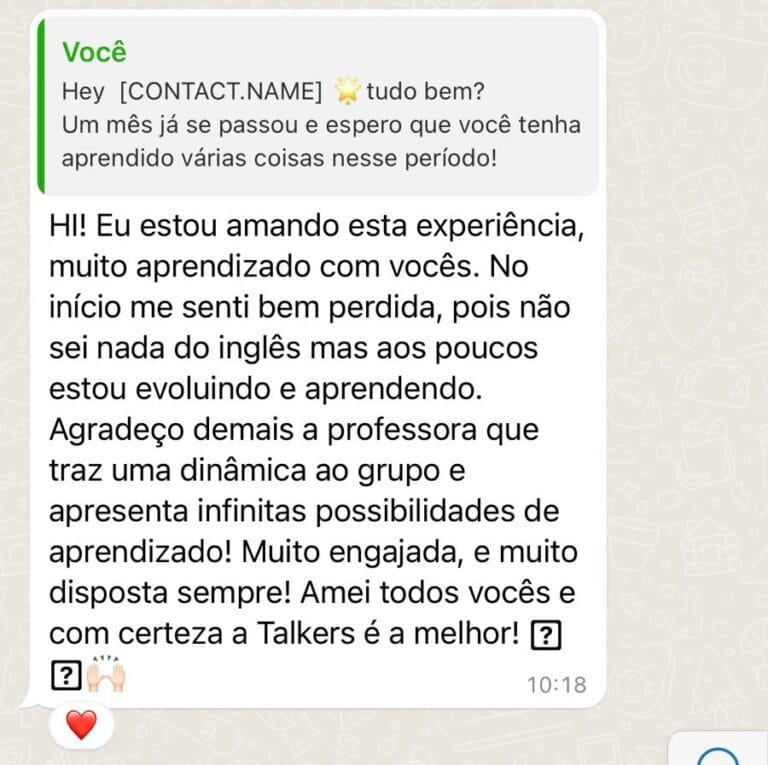
Task: Jump to the quoted message from Você
Action: (320, 105)
